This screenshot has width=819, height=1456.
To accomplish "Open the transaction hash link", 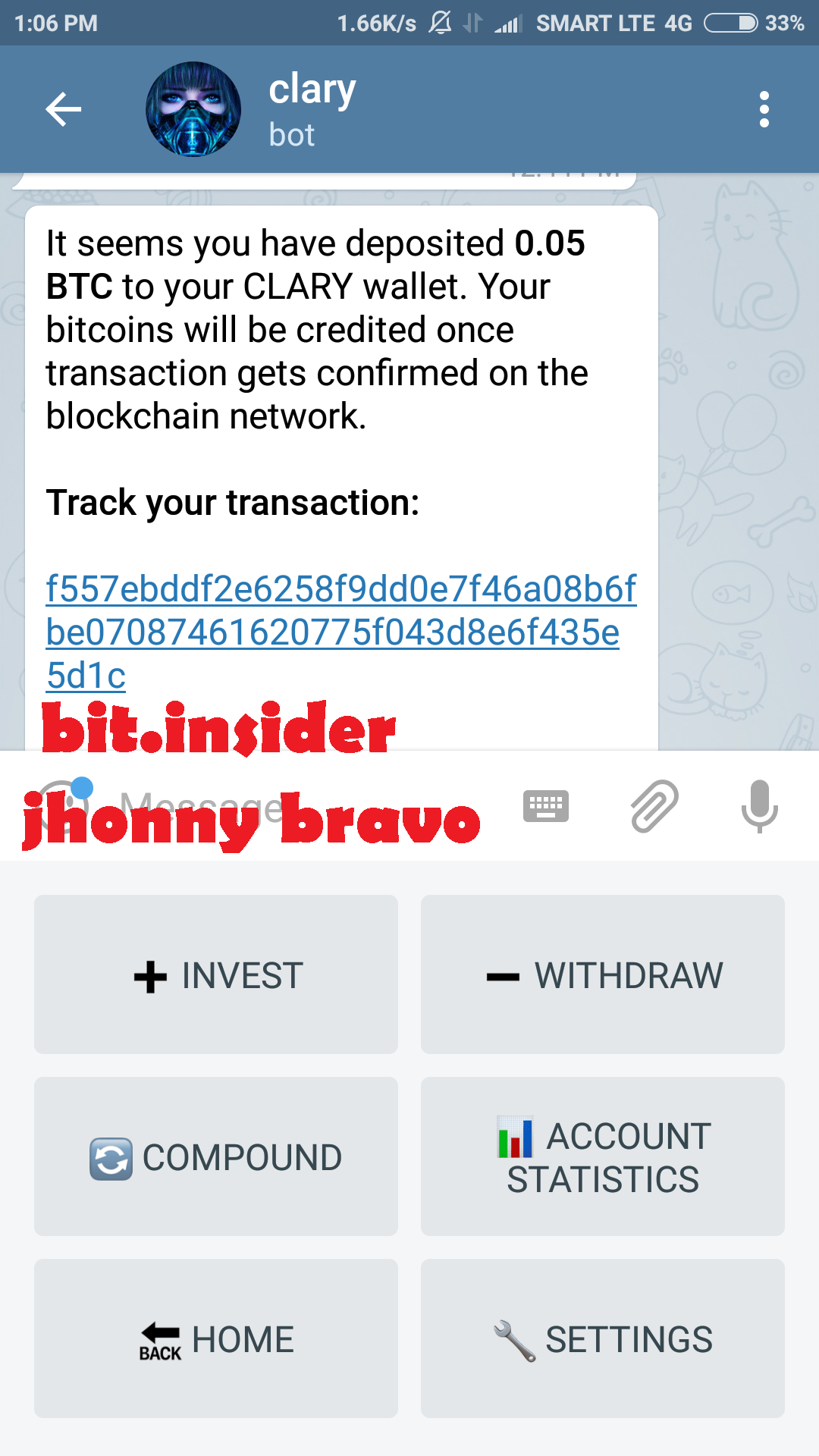I will [x=340, y=632].
